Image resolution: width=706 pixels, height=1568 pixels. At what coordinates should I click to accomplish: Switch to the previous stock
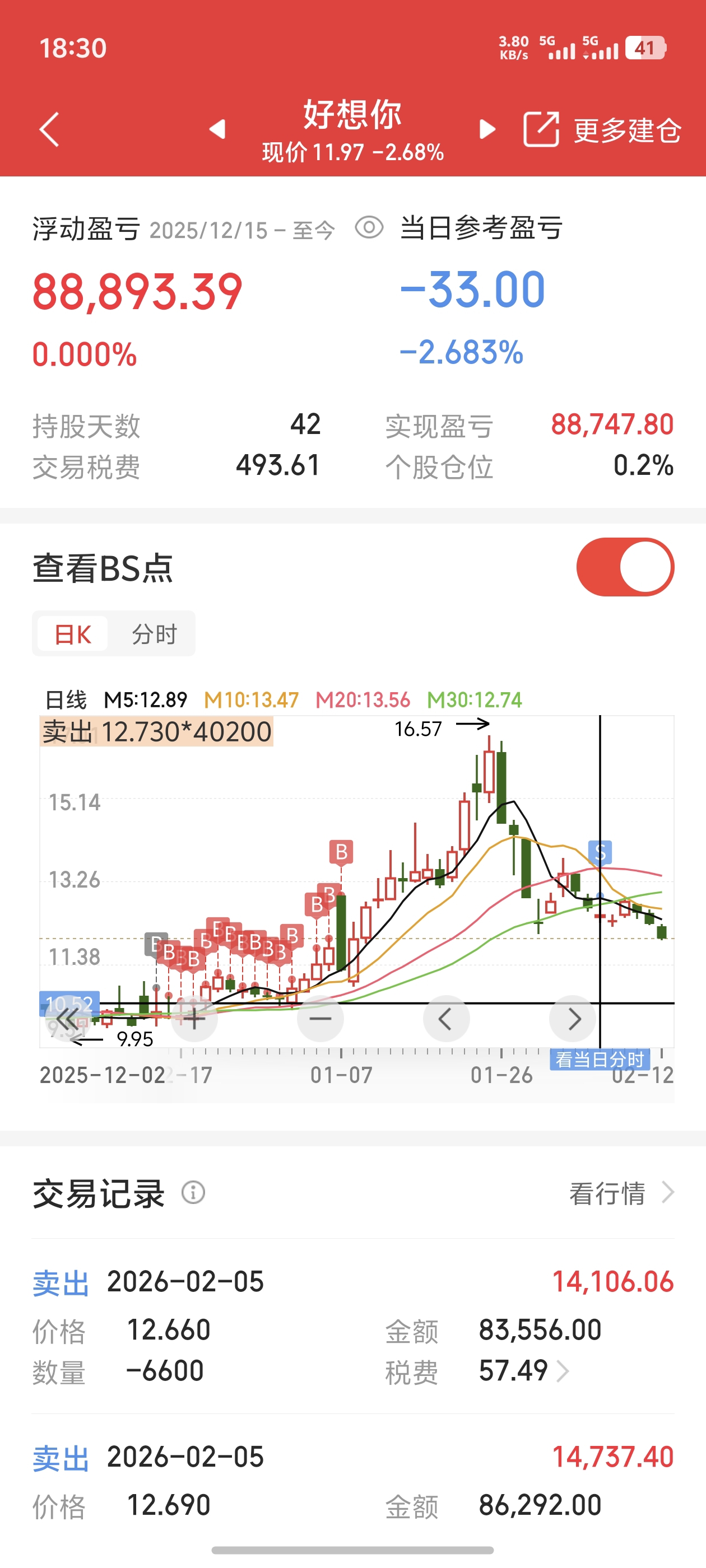point(217,129)
